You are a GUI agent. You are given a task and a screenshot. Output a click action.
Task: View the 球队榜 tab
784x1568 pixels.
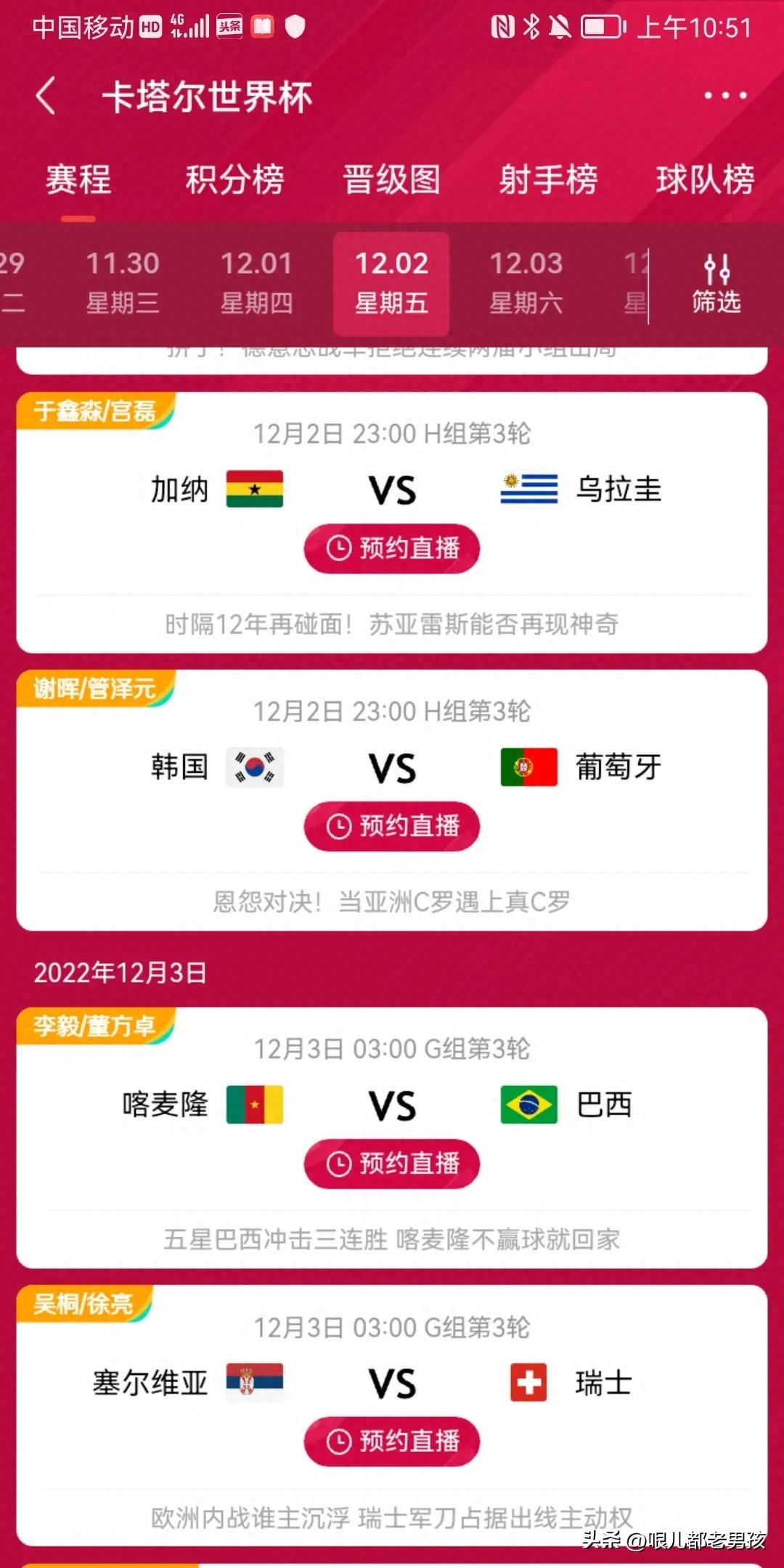click(705, 180)
